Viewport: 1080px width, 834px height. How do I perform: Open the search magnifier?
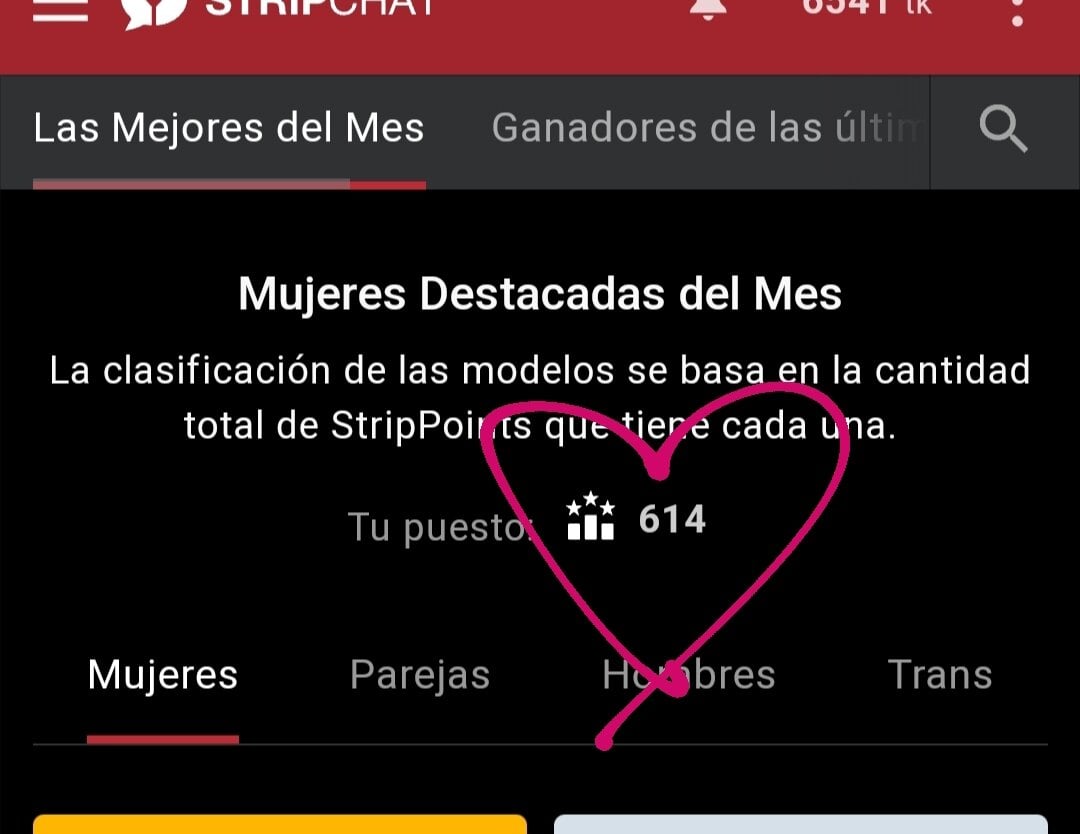click(1003, 130)
